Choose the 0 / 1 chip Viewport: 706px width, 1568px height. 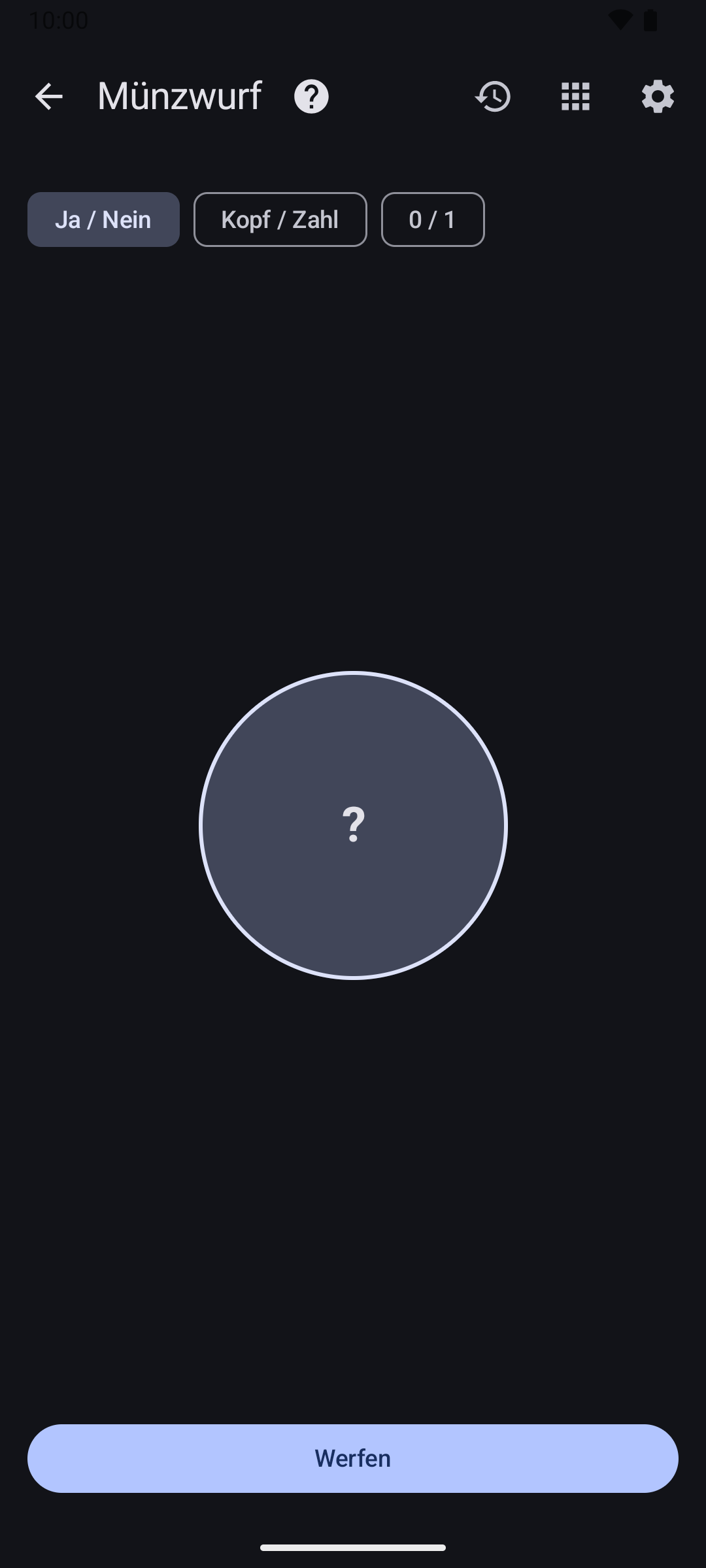click(x=433, y=220)
